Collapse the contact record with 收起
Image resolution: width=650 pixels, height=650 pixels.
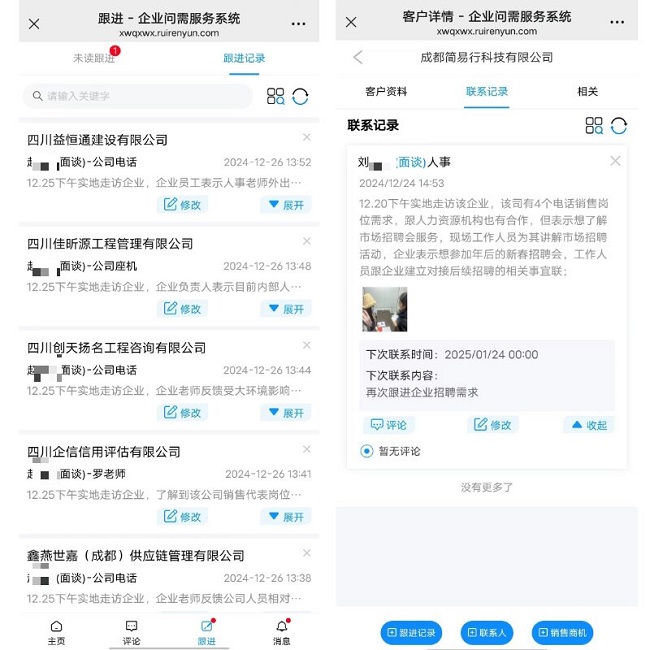pyautogui.click(x=588, y=425)
